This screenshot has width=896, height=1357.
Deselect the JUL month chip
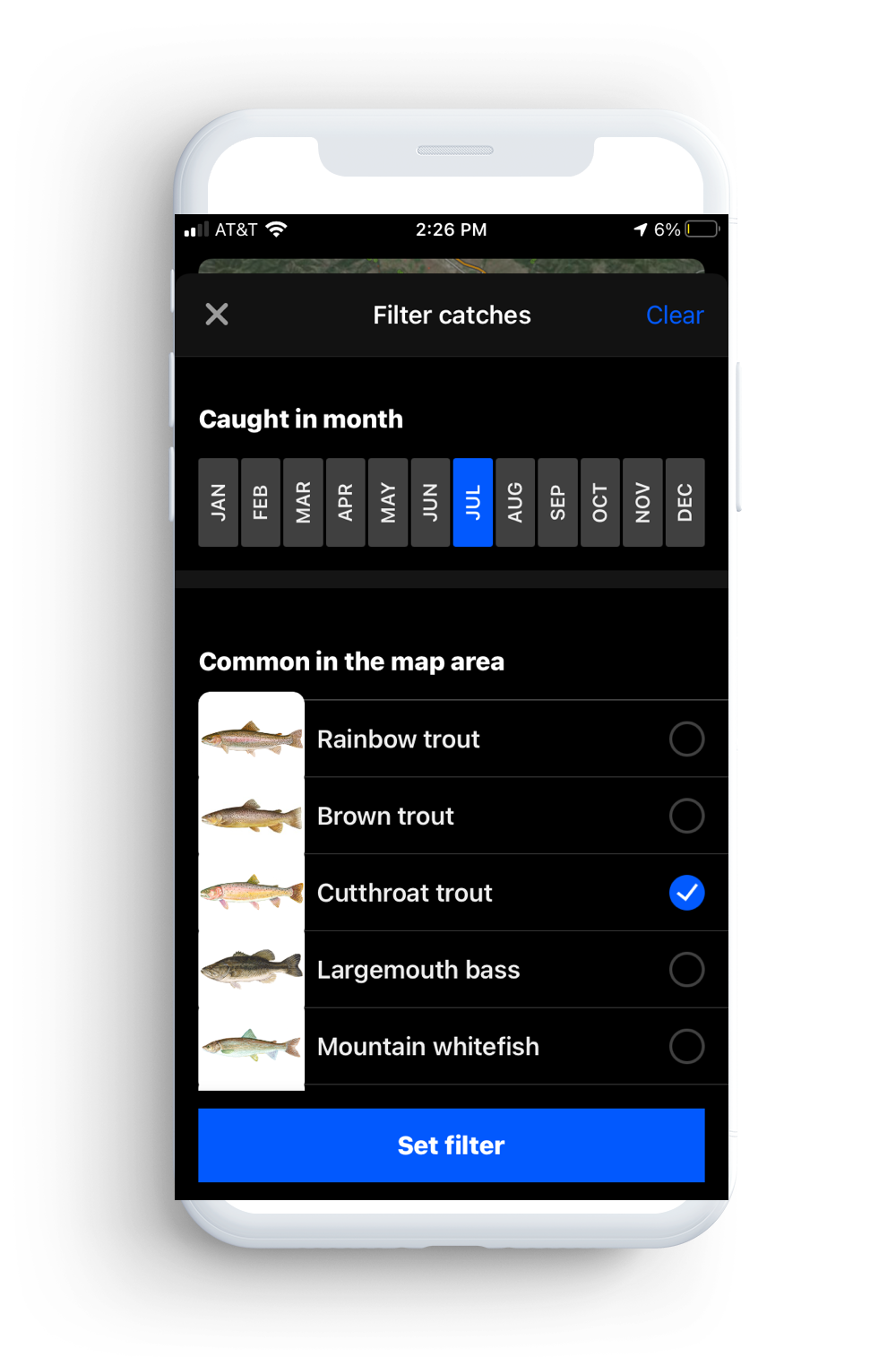click(x=473, y=502)
